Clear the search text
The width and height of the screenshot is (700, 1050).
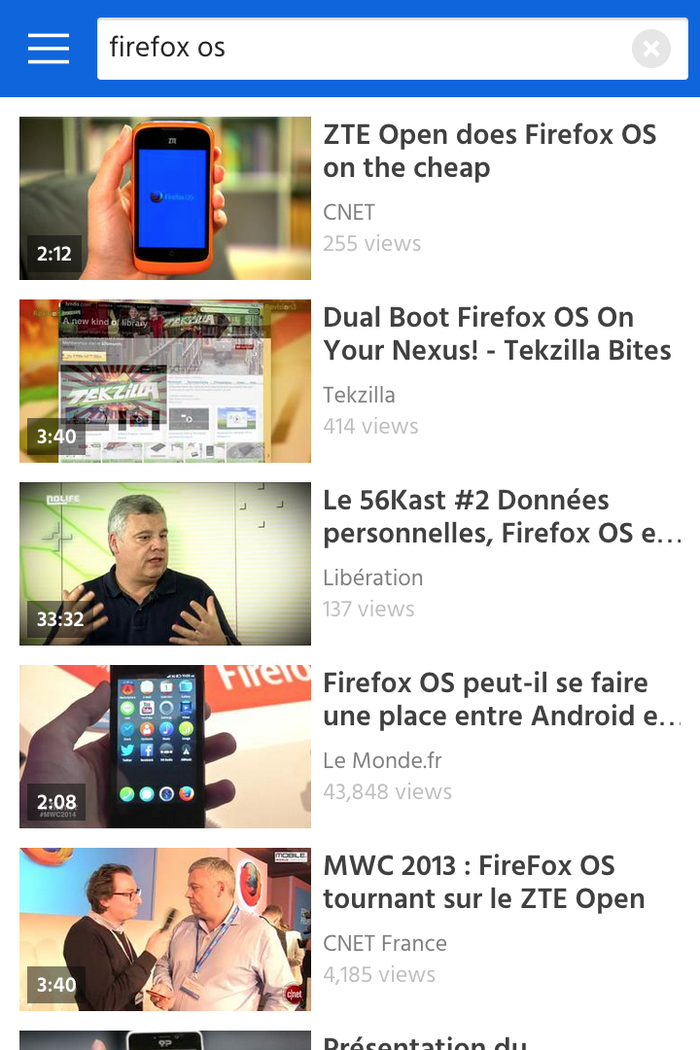coord(651,48)
